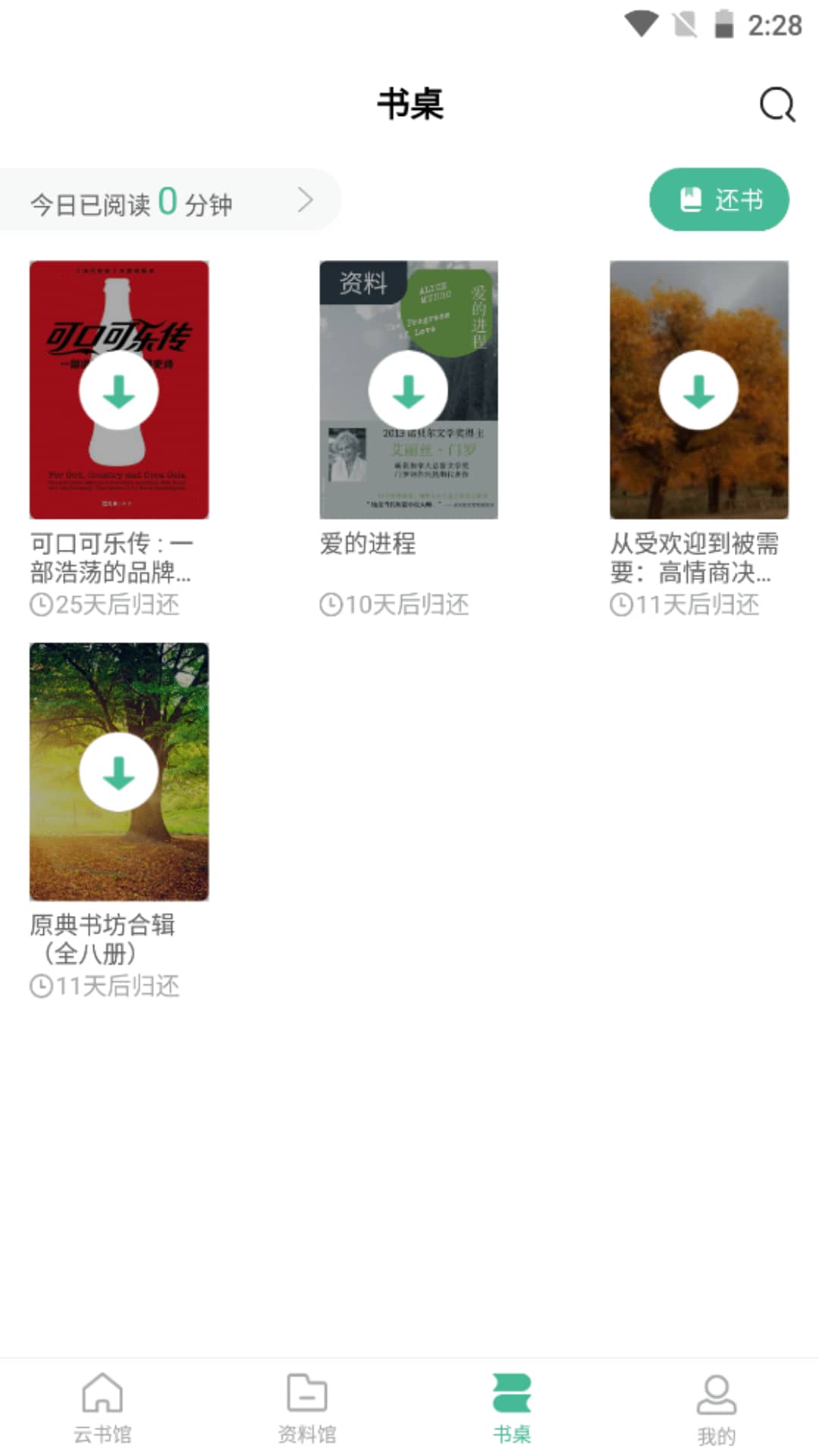The image size is (819, 1456).
Task: Tap the download icon on 可口可乐传 cover
Action: coord(118,389)
